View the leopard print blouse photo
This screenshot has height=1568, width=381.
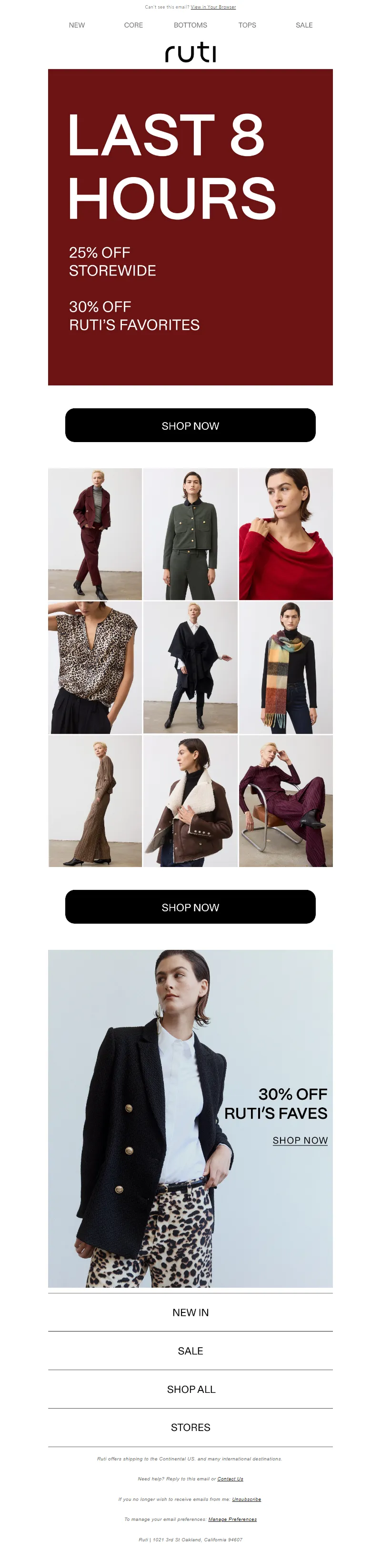[95, 667]
